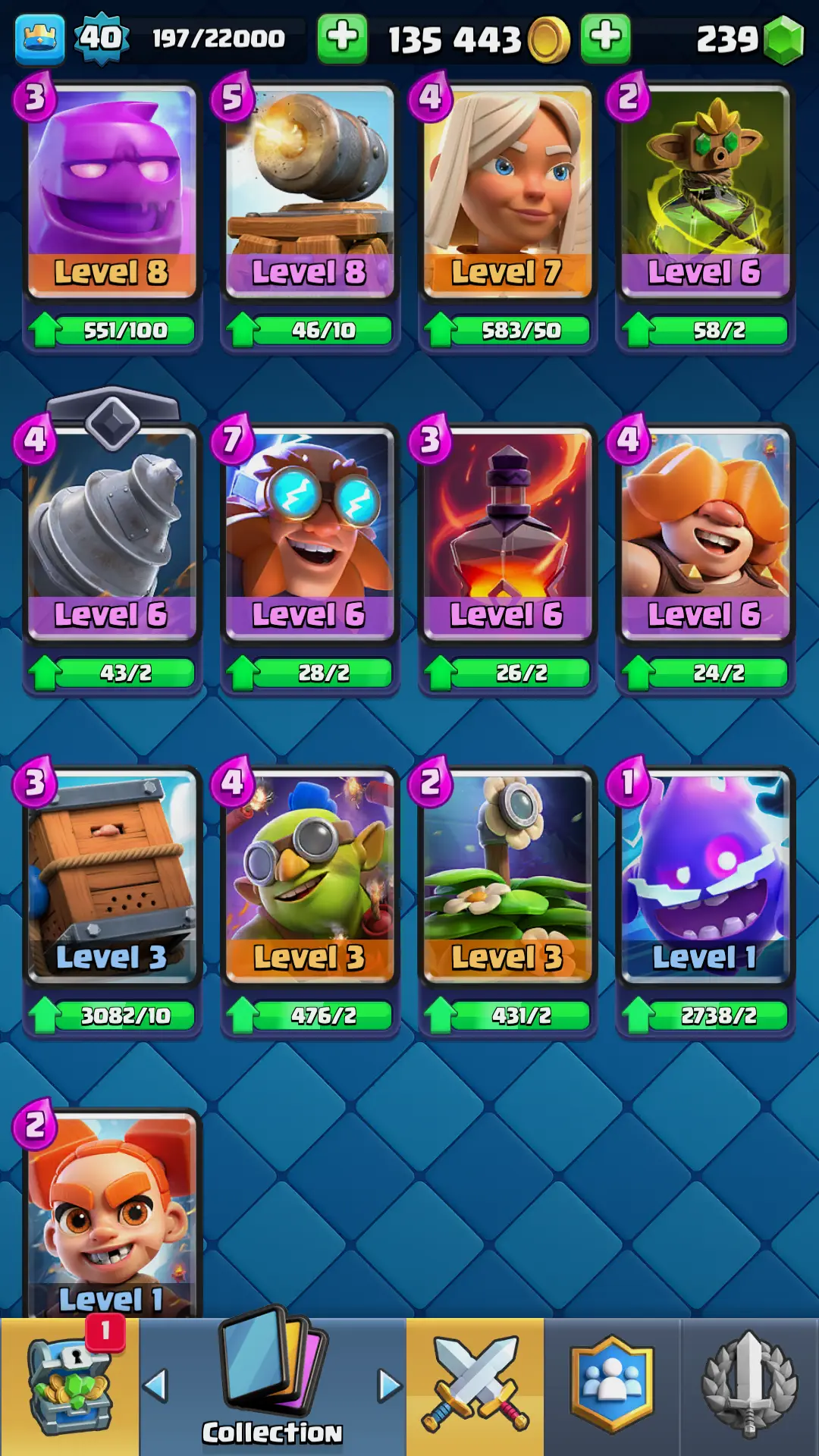Screen dimensions: 819x1456
Task: Tap the green plus next to gold coins
Action: (604, 38)
